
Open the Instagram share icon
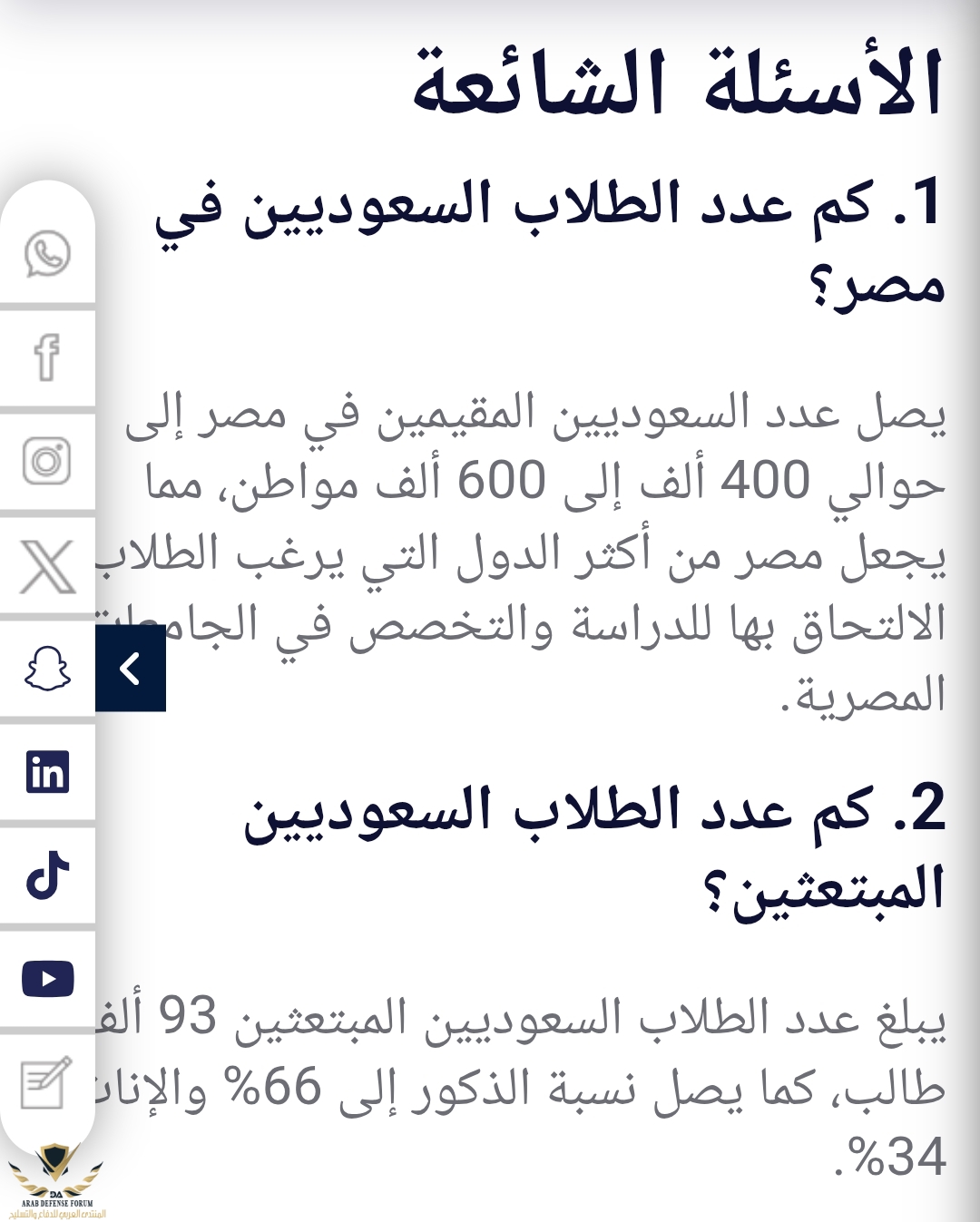[47, 461]
